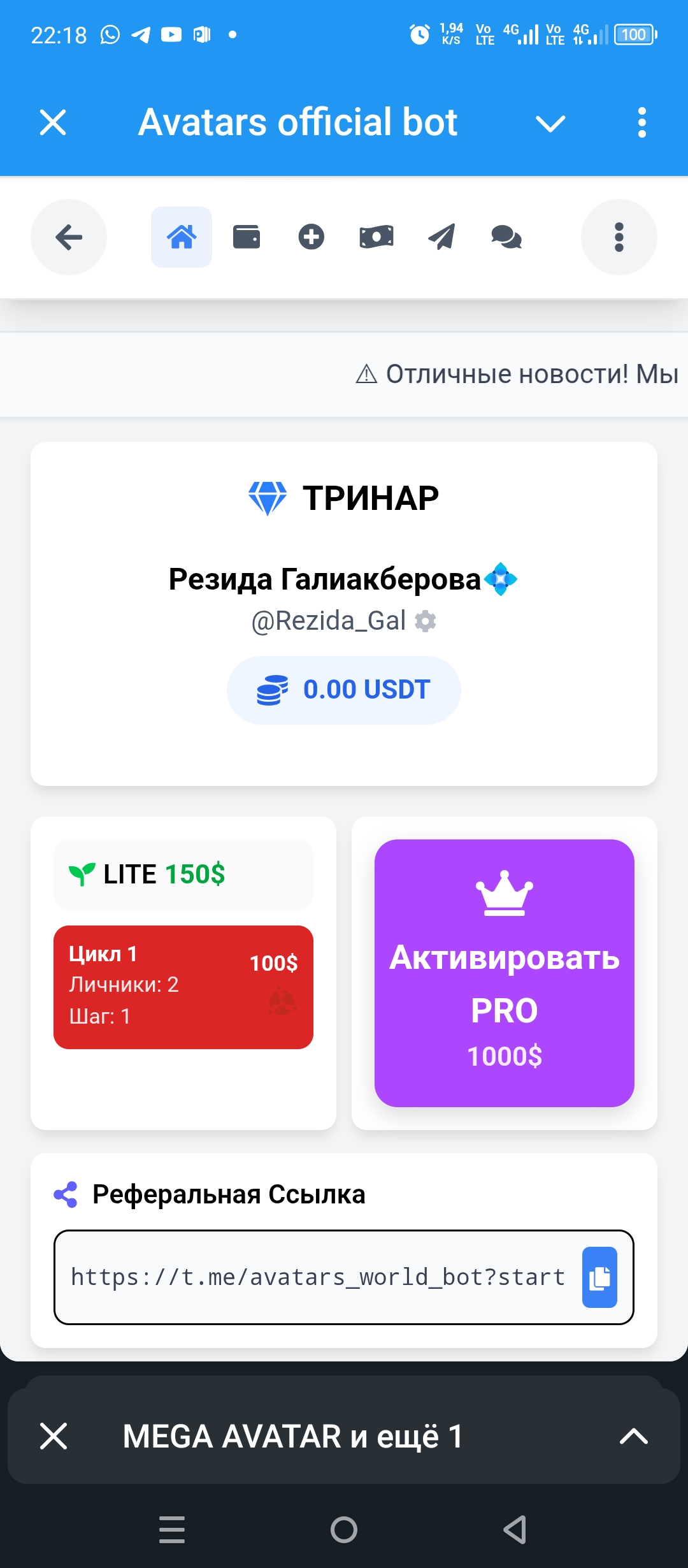This screenshot has width=688, height=1568.
Task: Open the plus circle tab
Action: coord(312,237)
